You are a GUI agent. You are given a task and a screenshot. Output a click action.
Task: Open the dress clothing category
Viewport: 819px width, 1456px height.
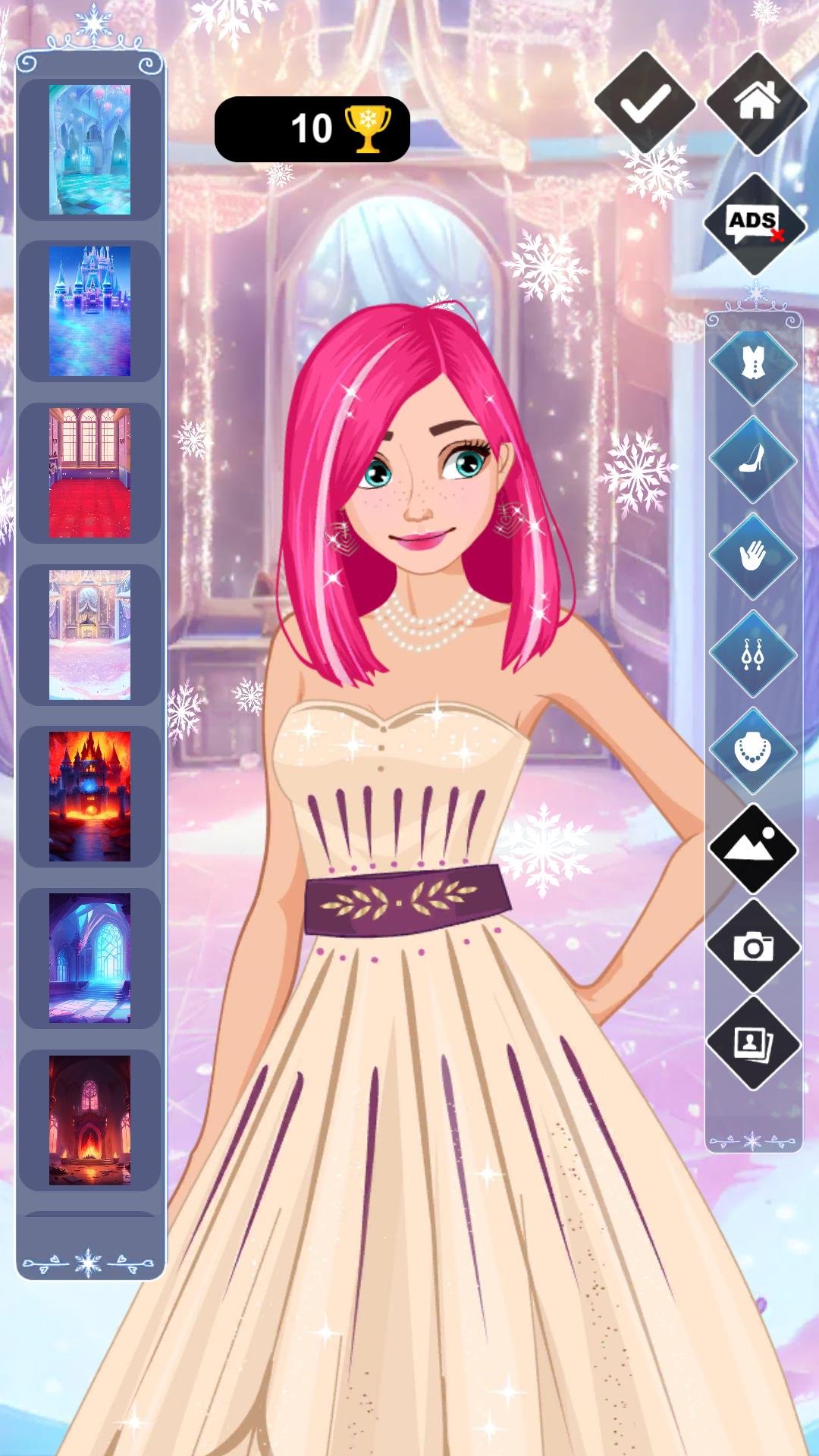coord(753,362)
